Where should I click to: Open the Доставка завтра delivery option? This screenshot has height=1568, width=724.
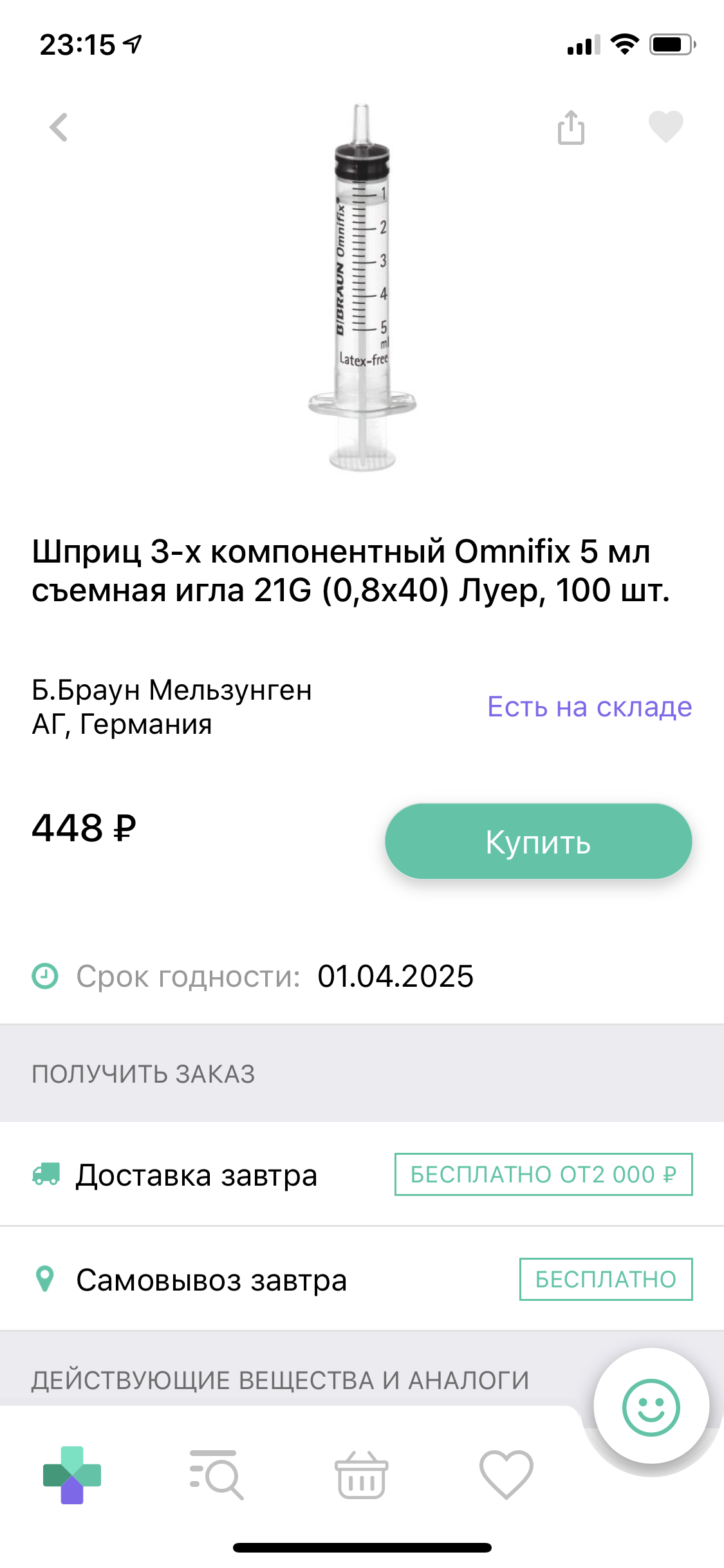pyautogui.click(x=196, y=1175)
